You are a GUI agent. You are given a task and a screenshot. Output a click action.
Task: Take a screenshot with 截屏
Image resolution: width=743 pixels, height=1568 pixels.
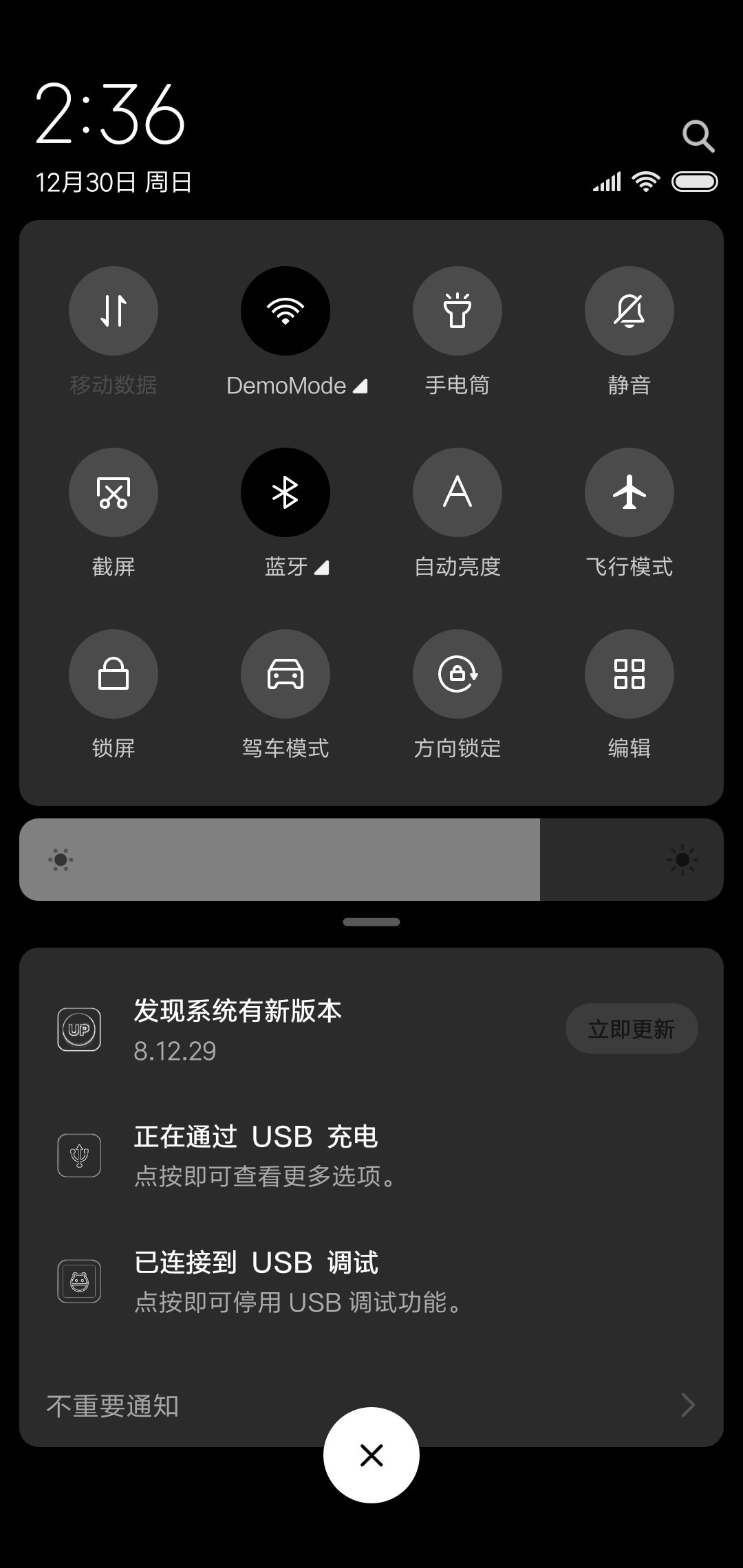click(x=114, y=492)
